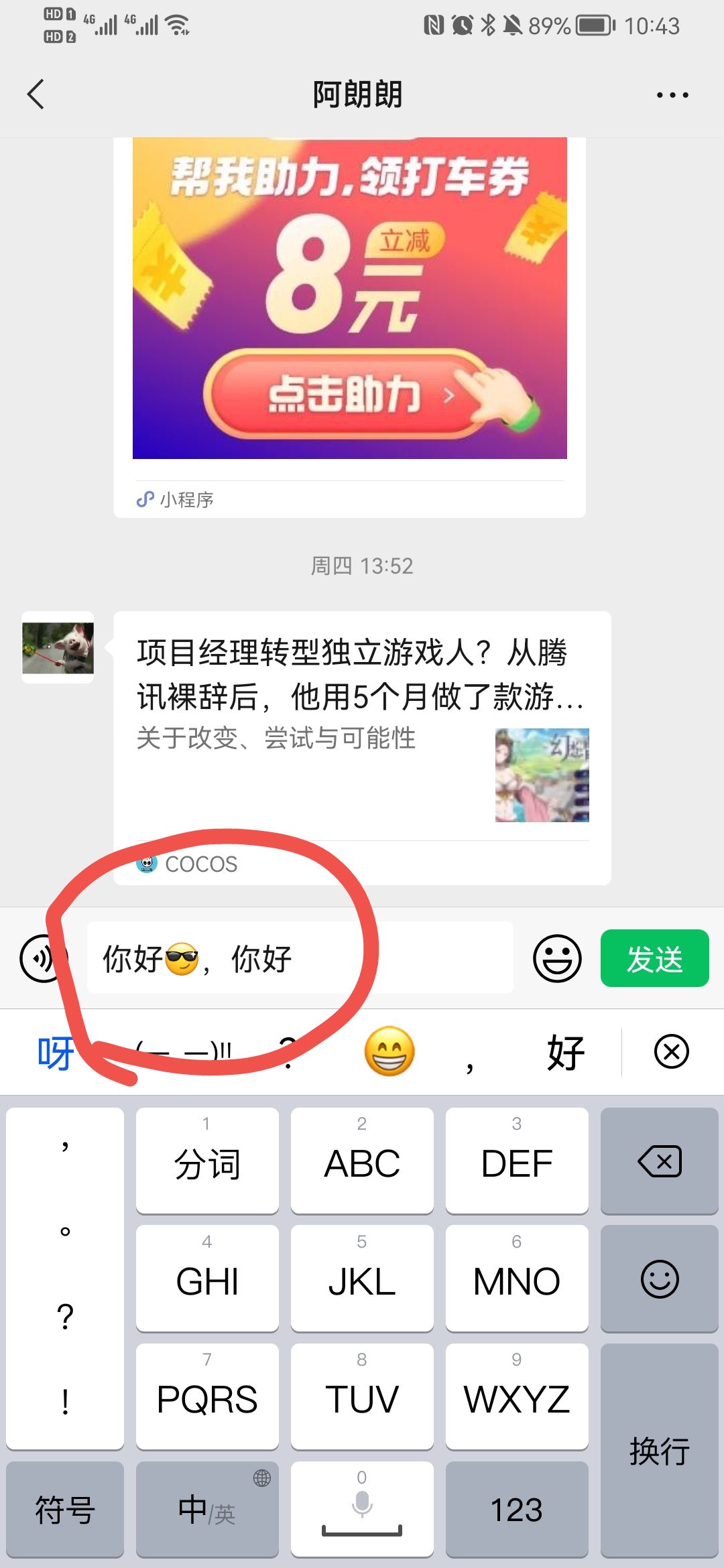
Task: Go back from the 阿朗朗 chat
Action: click(x=36, y=94)
